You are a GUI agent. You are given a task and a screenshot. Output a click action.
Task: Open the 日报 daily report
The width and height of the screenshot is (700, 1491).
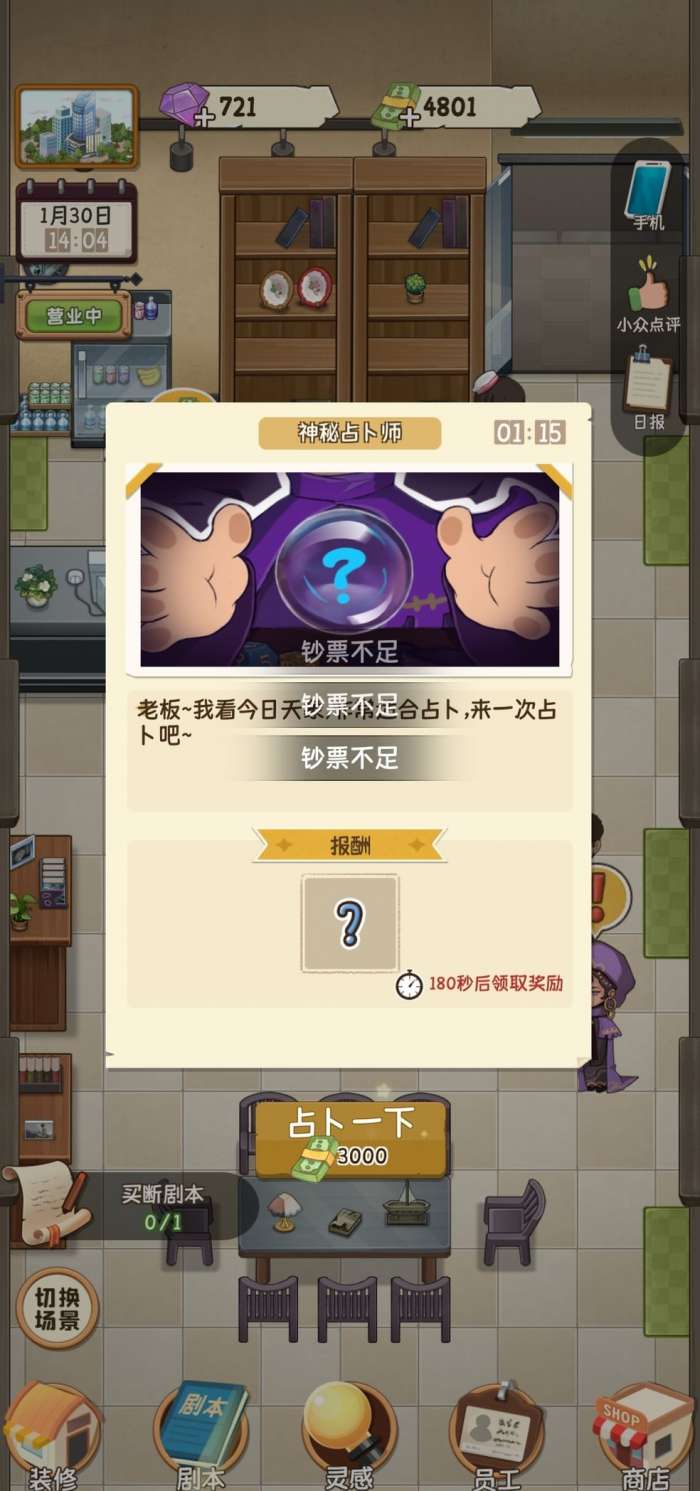[x=648, y=390]
